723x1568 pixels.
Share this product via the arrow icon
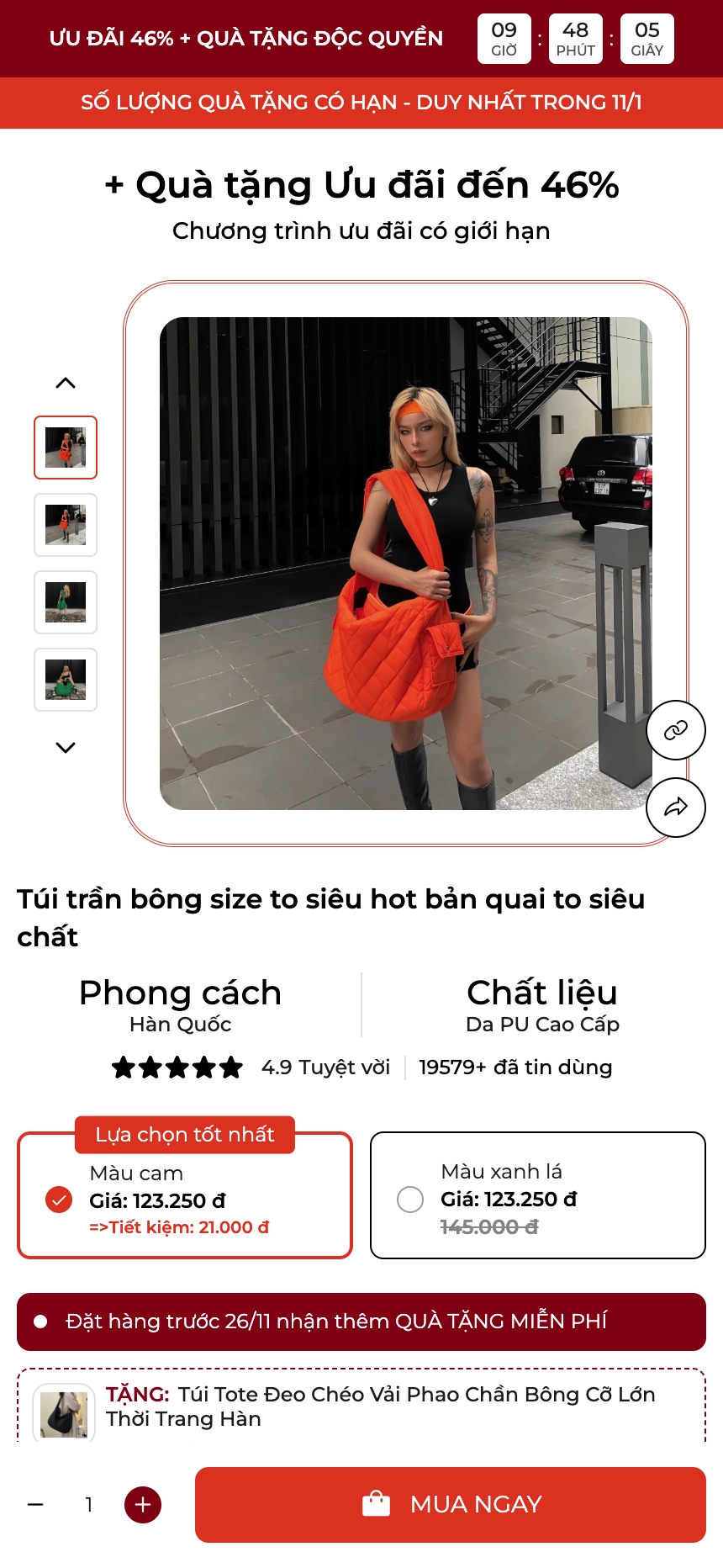[675, 808]
